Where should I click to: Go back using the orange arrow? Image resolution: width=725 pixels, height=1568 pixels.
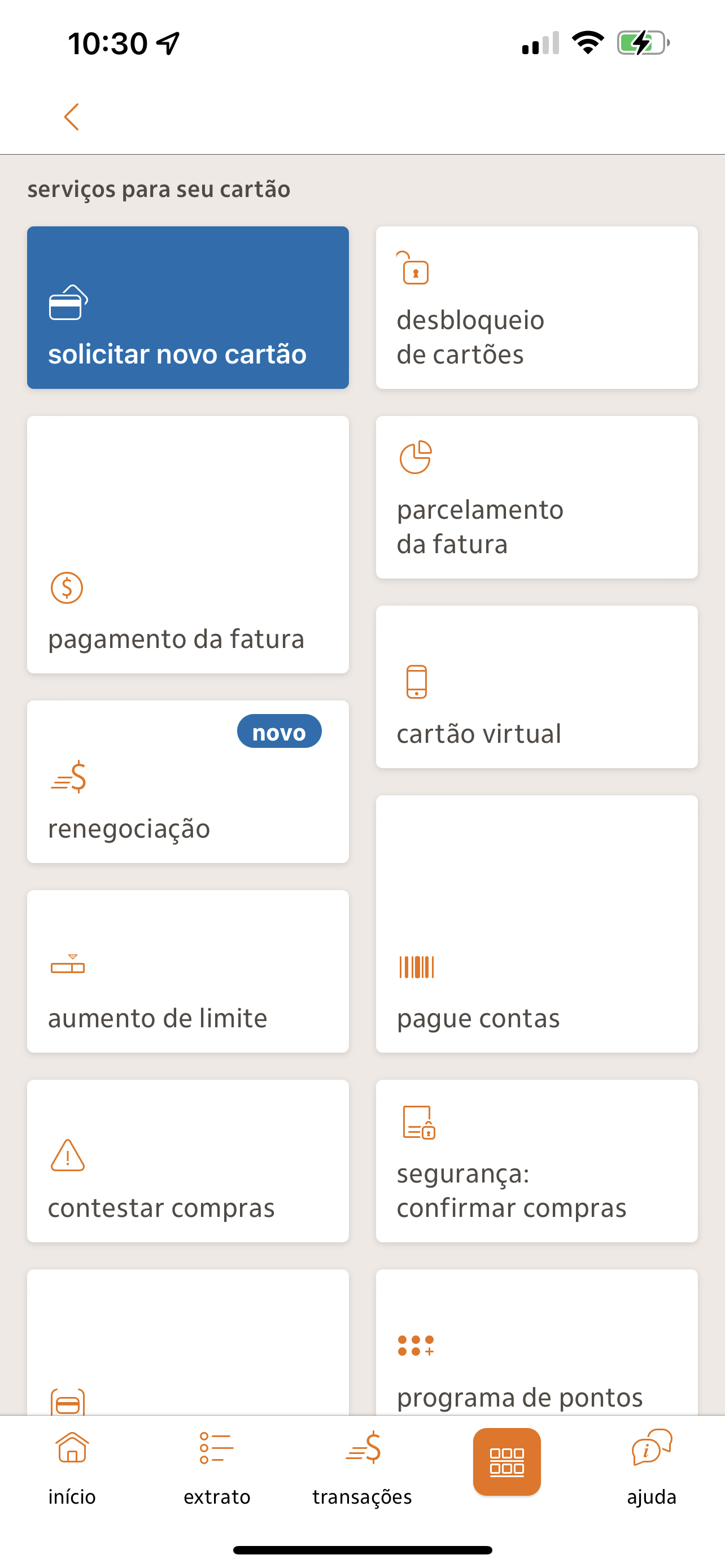tap(72, 116)
